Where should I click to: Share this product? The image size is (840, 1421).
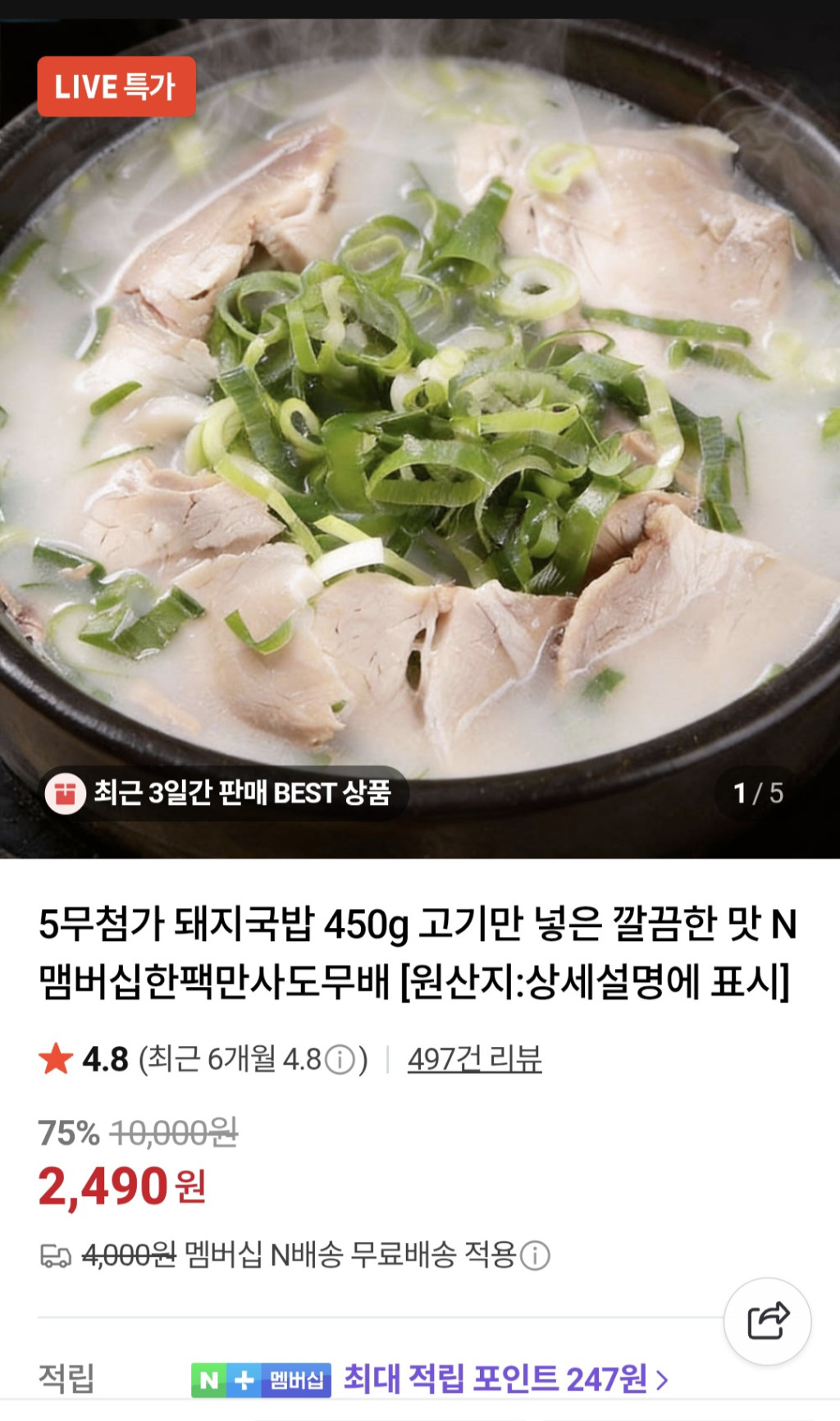(x=768, y=1321)
